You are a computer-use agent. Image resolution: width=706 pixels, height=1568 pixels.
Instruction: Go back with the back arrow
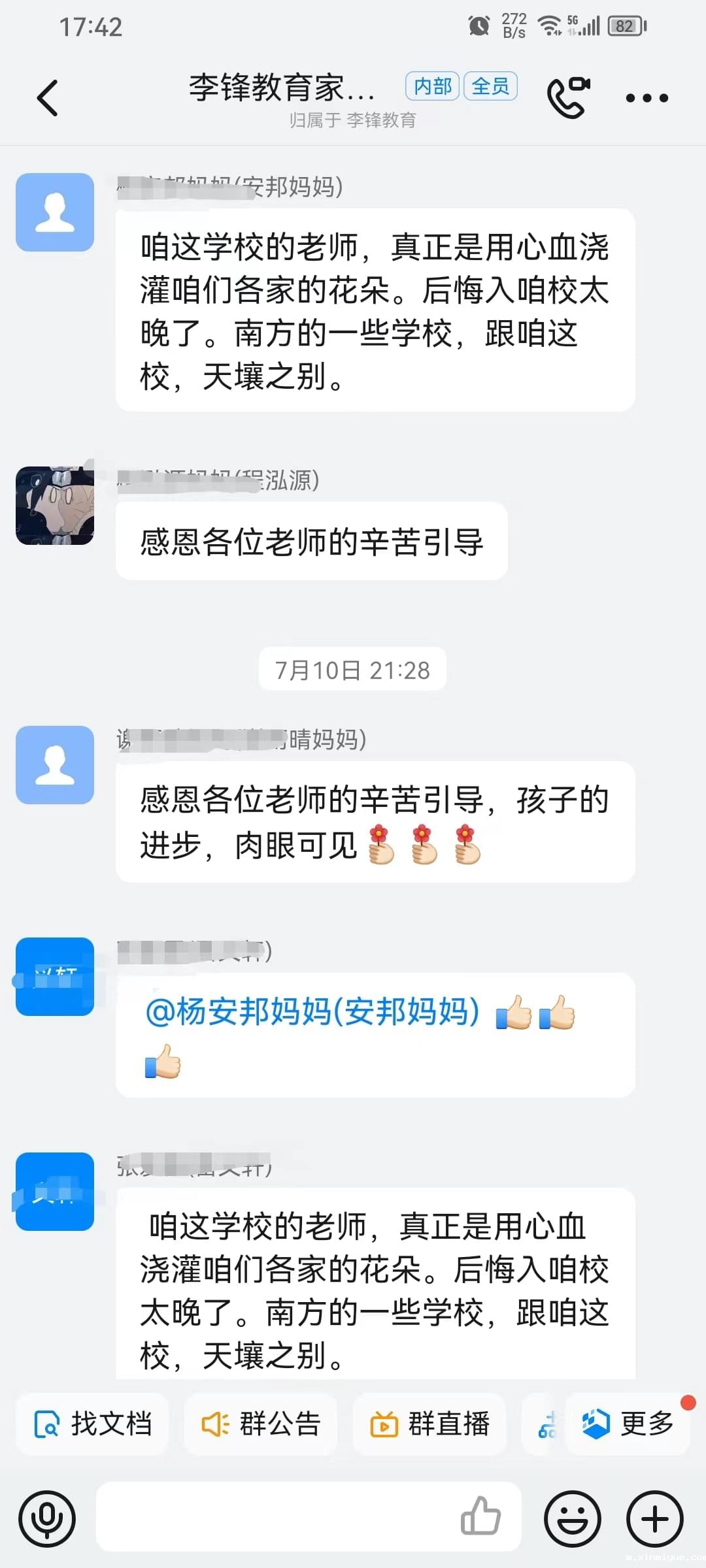tap(46, 97)
